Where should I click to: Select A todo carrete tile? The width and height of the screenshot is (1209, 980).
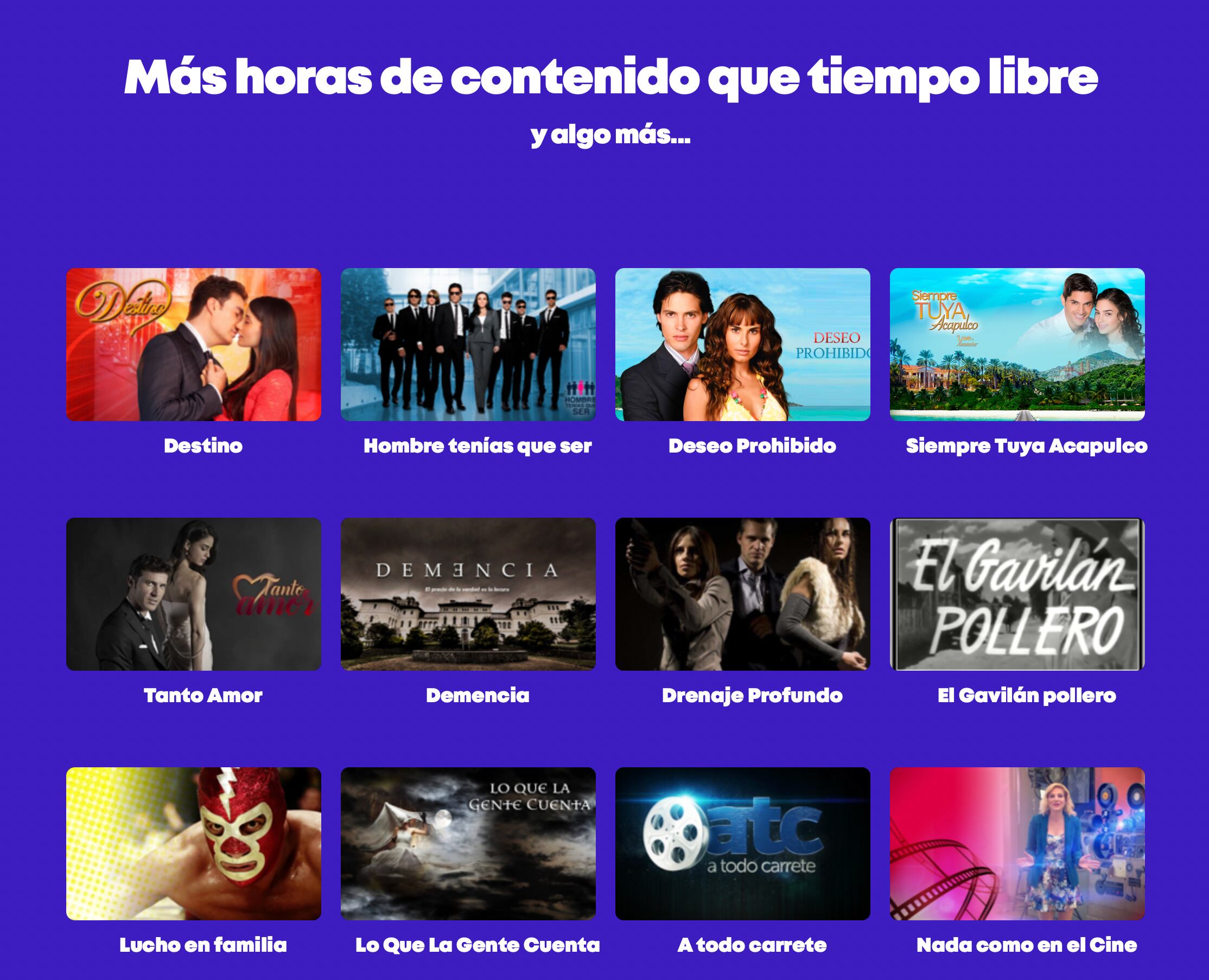[742, 843]
